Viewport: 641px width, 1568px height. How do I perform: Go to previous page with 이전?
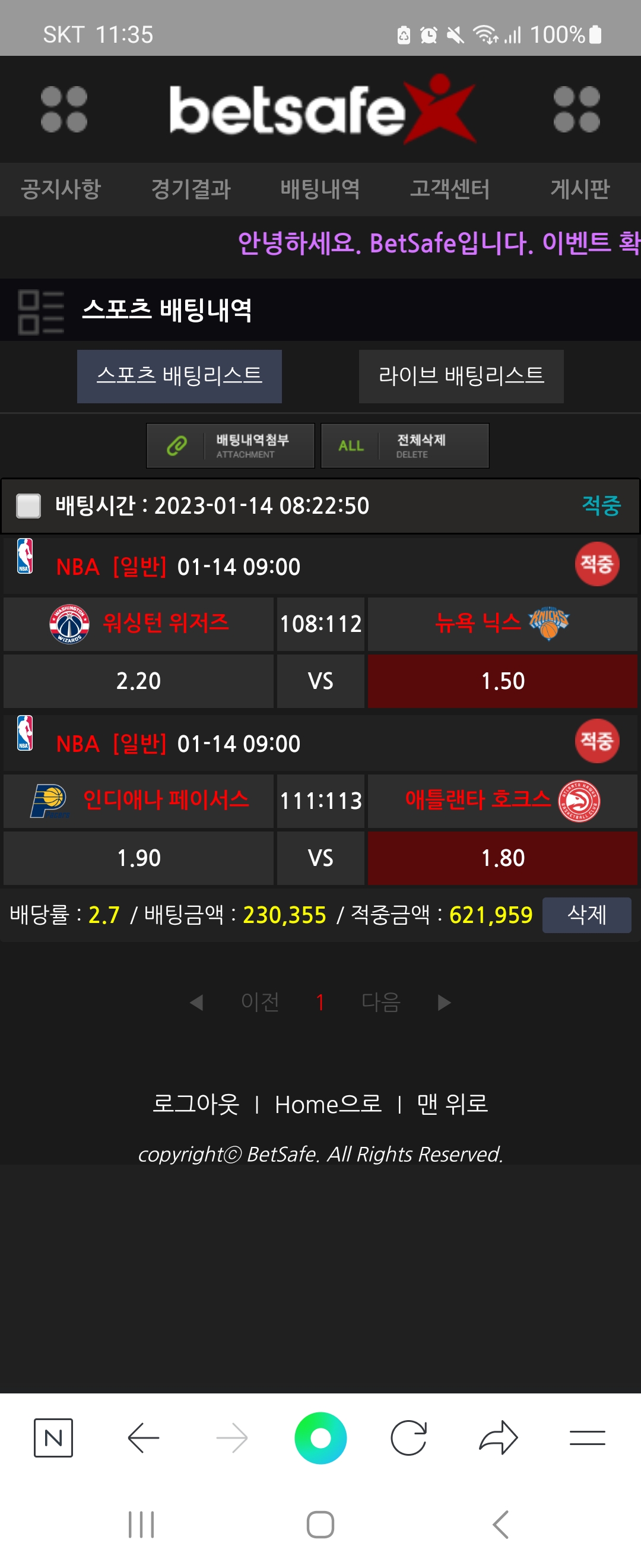[x=260, y=1002]
